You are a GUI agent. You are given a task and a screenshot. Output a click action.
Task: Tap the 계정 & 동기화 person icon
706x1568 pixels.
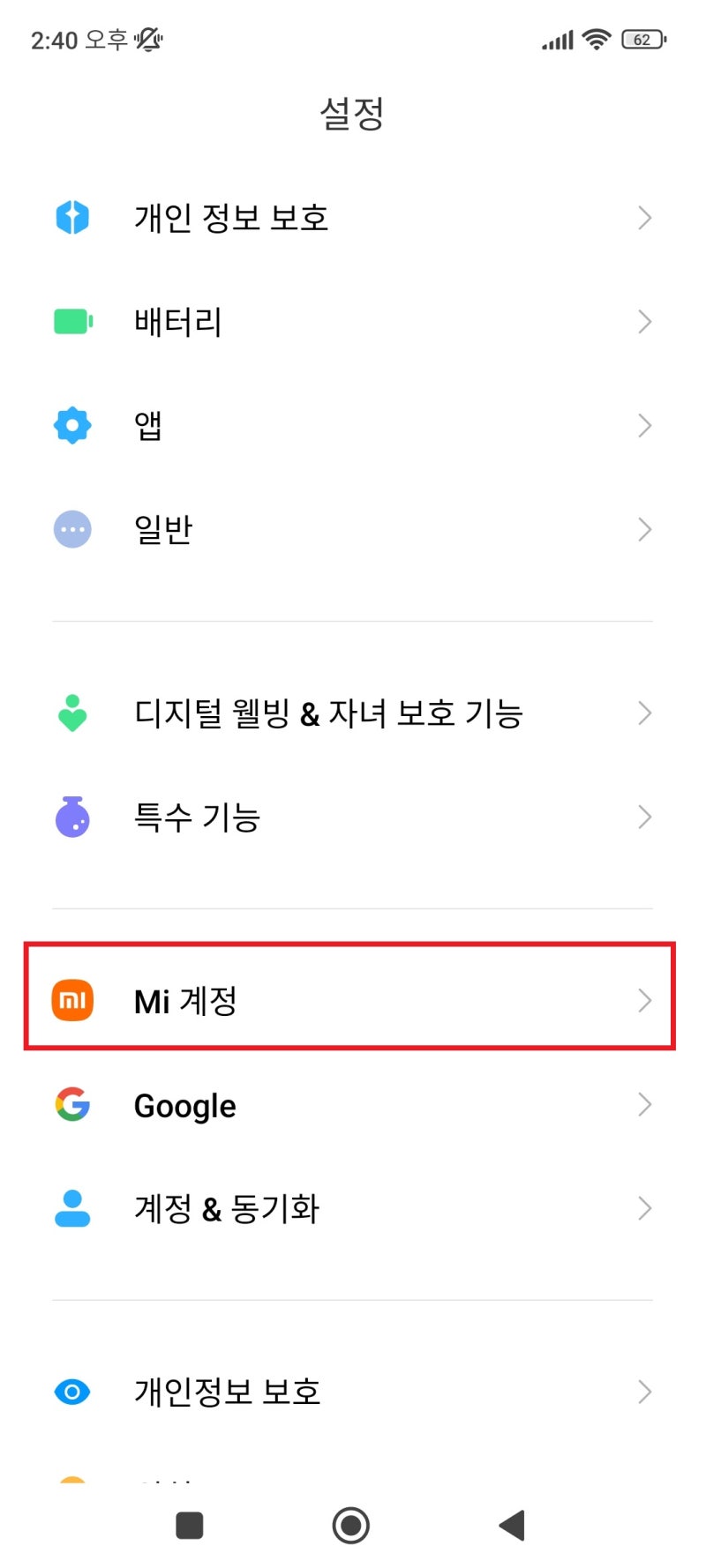pos(71,1208)
